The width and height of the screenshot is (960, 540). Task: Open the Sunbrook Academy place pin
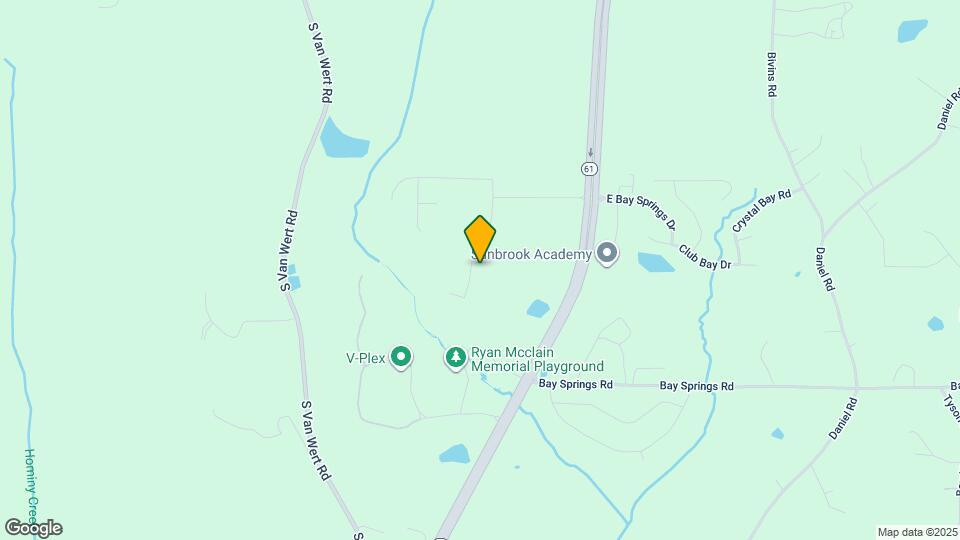(x=606, y=253)
